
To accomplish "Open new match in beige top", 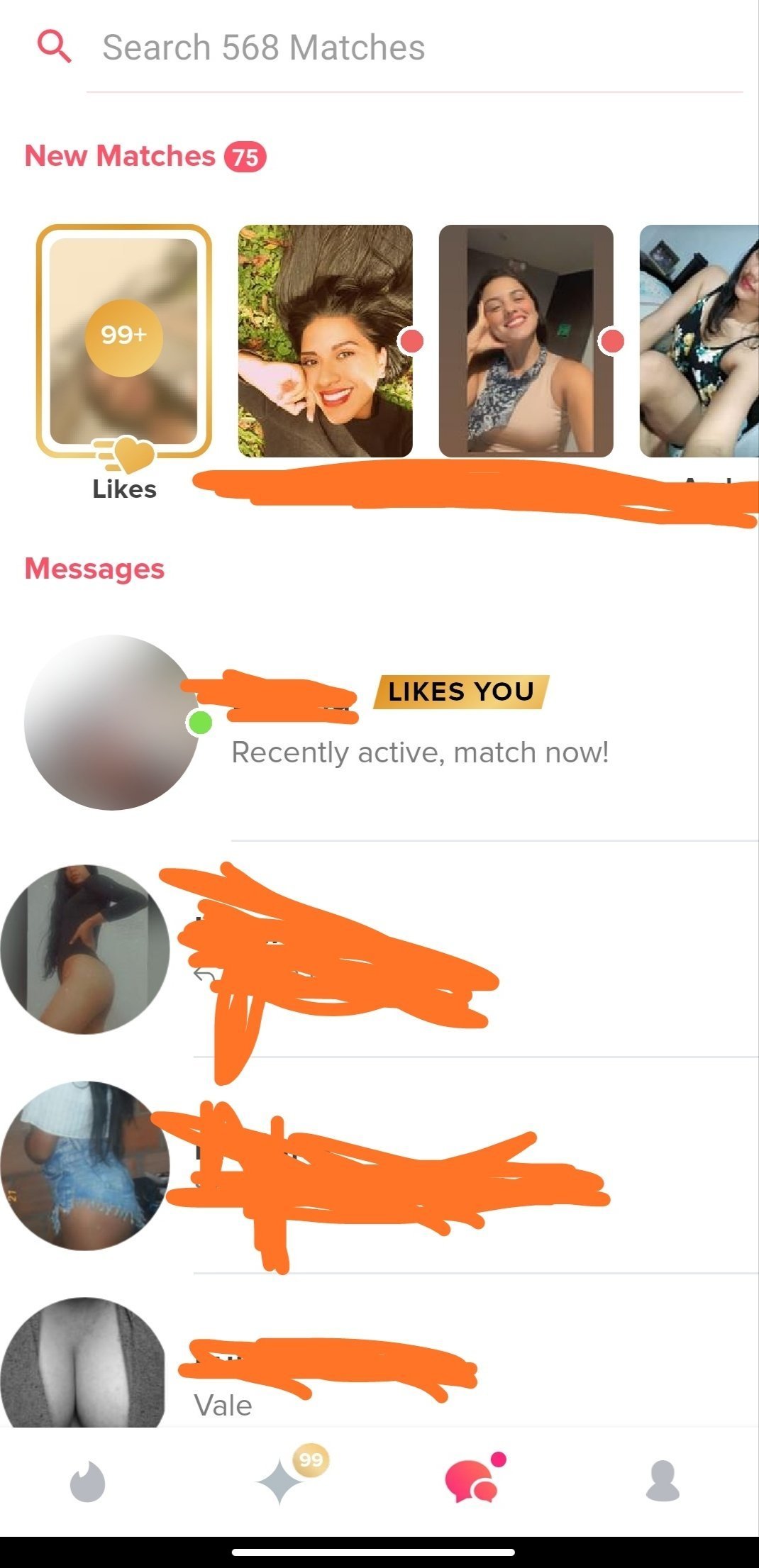I will click(526, 342).
